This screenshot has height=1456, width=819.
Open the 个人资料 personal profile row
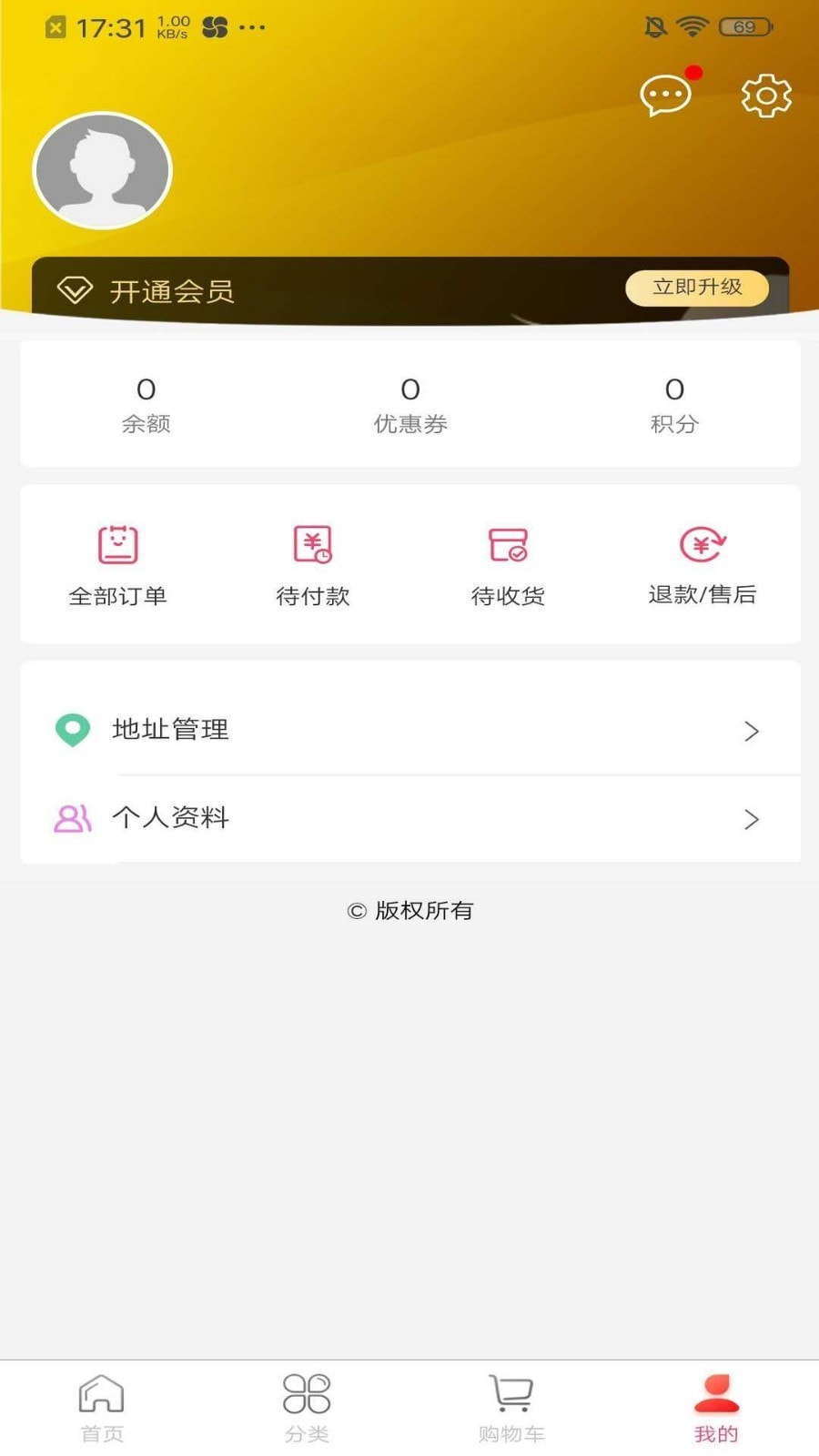(x=410, y=819)
